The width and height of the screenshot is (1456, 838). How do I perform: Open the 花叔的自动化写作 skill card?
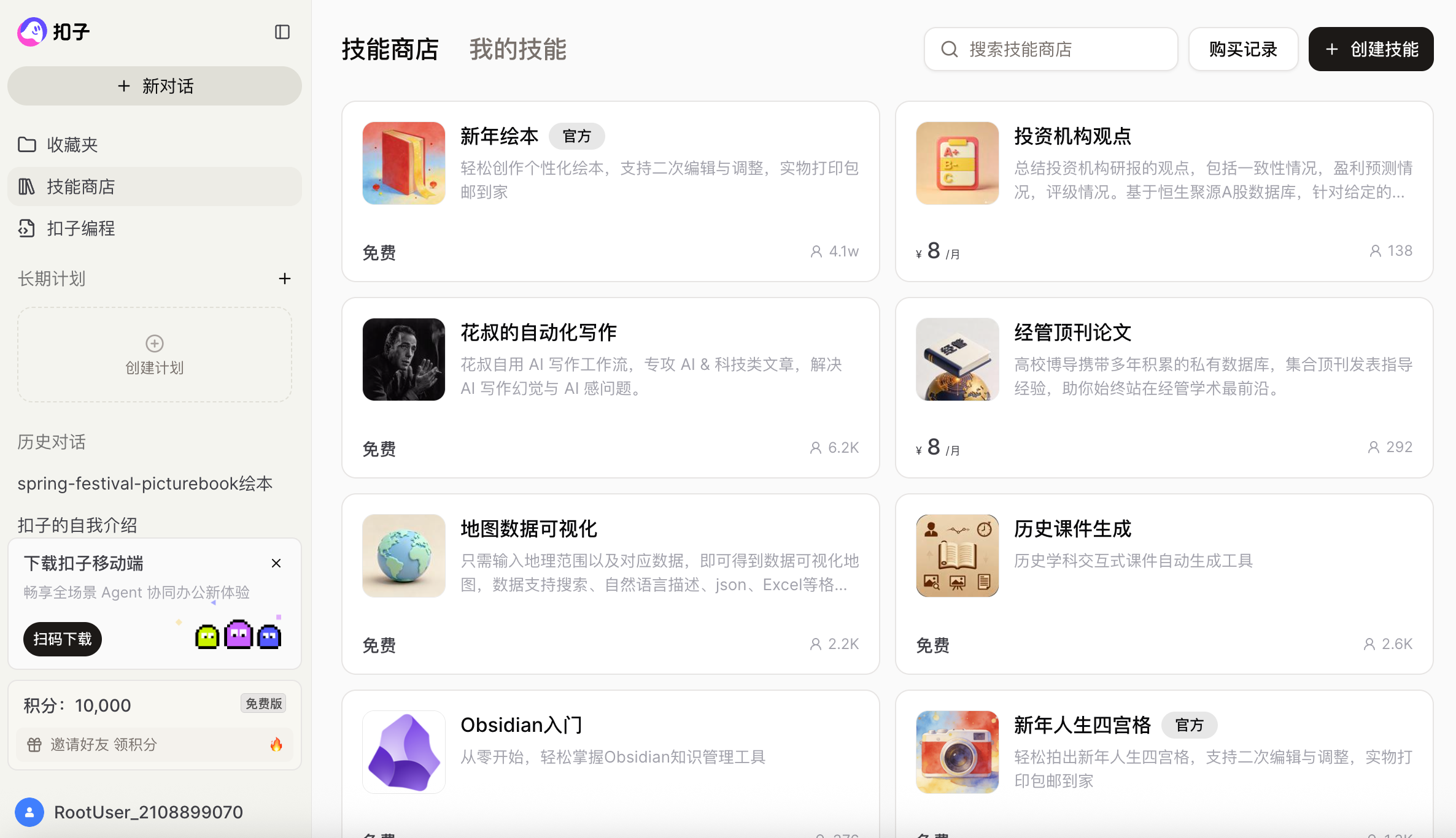pos(610,388)
